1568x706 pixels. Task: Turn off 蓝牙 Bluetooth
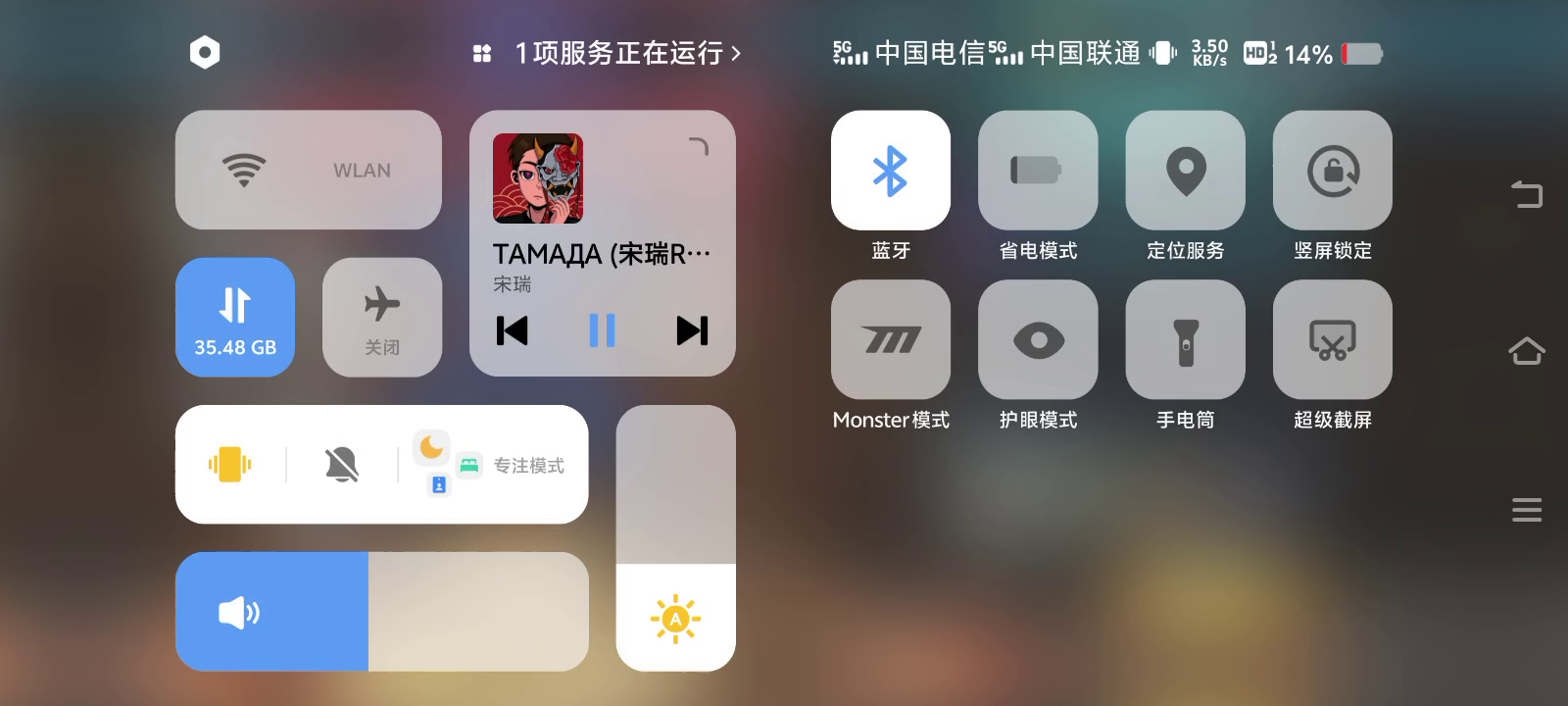890,171
